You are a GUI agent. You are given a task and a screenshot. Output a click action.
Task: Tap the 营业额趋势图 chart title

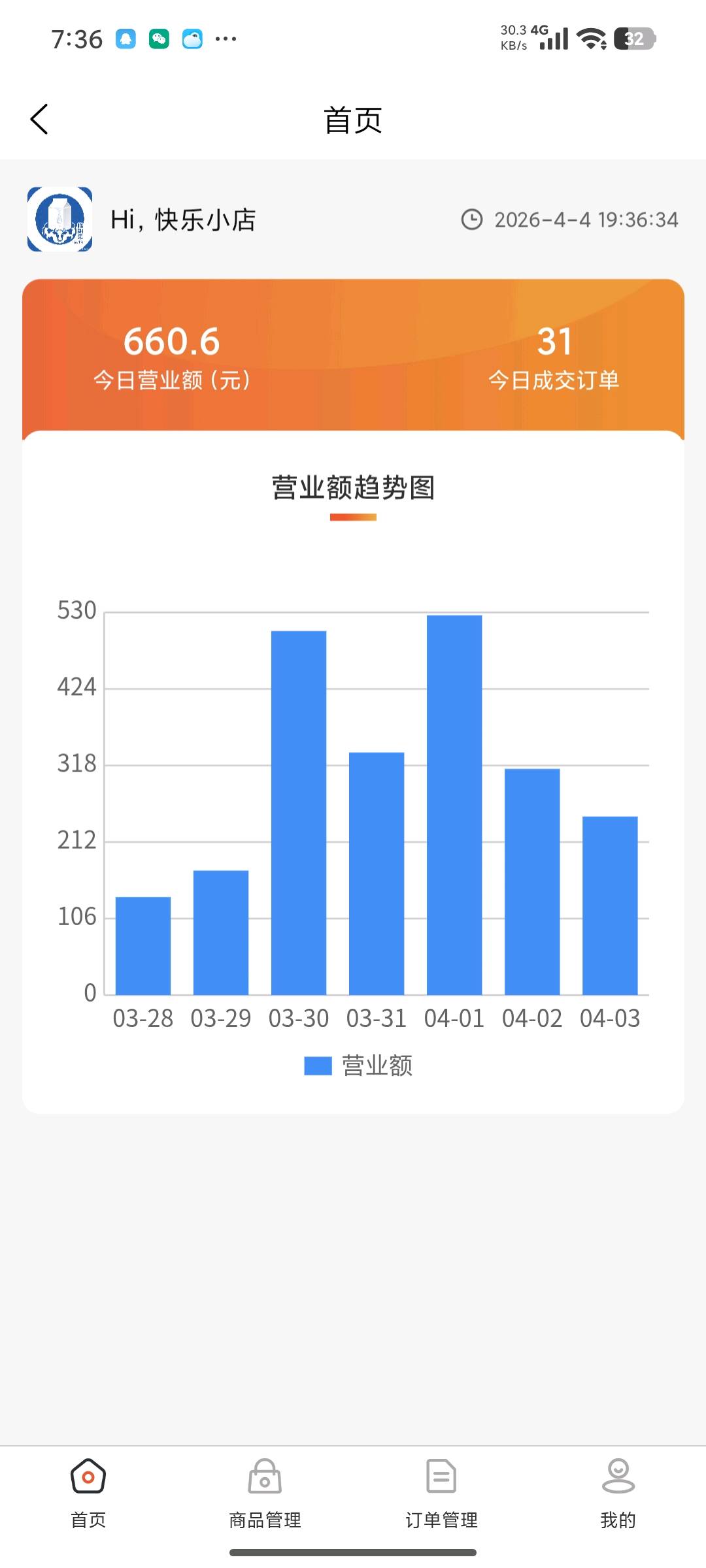tap(353, 485)
